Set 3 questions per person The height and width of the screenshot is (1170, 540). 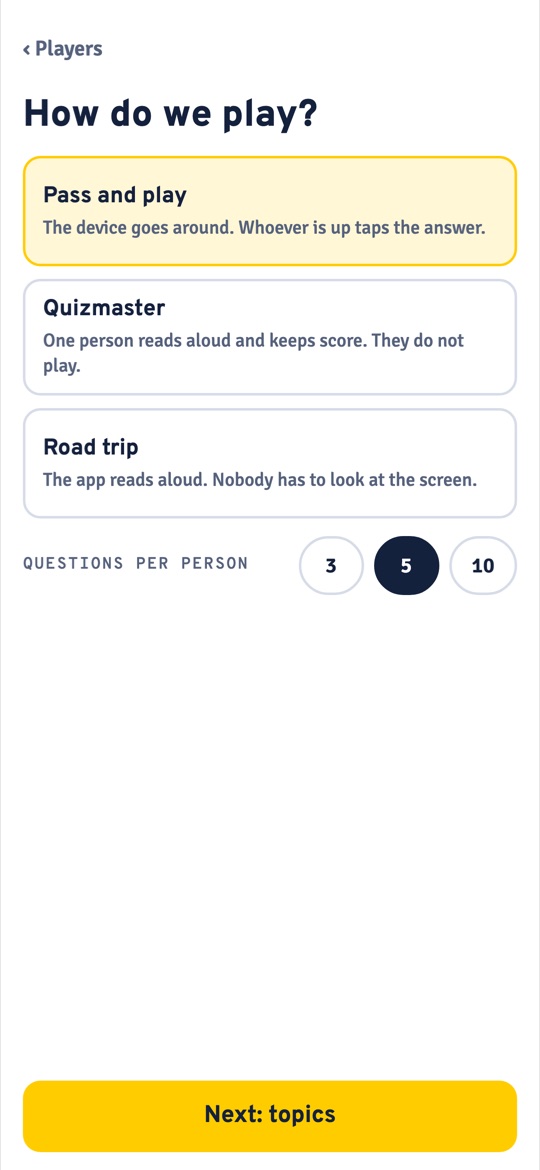click(331, 566)
